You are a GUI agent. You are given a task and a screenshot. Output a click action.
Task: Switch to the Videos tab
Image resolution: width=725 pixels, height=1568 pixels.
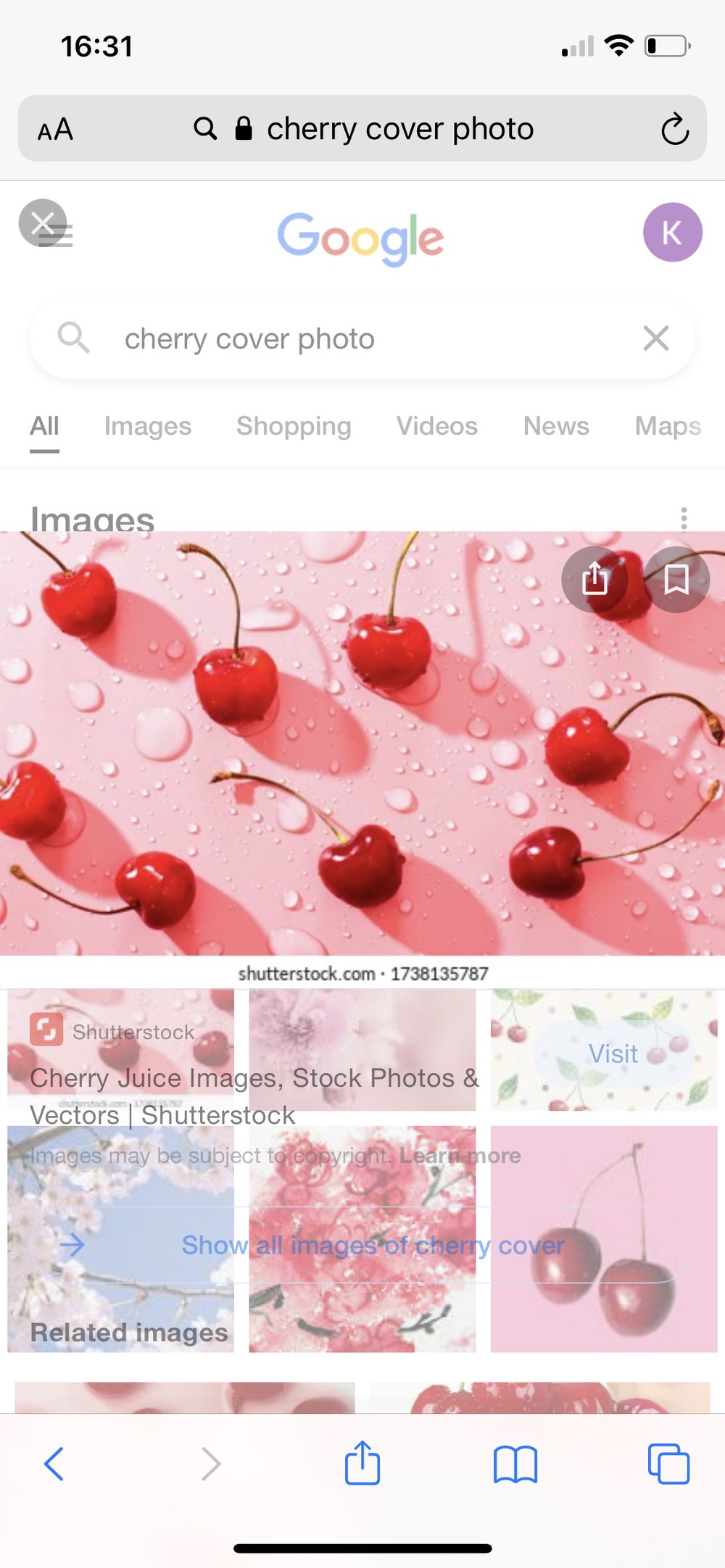pyautogui.click(x=436, y=426)
